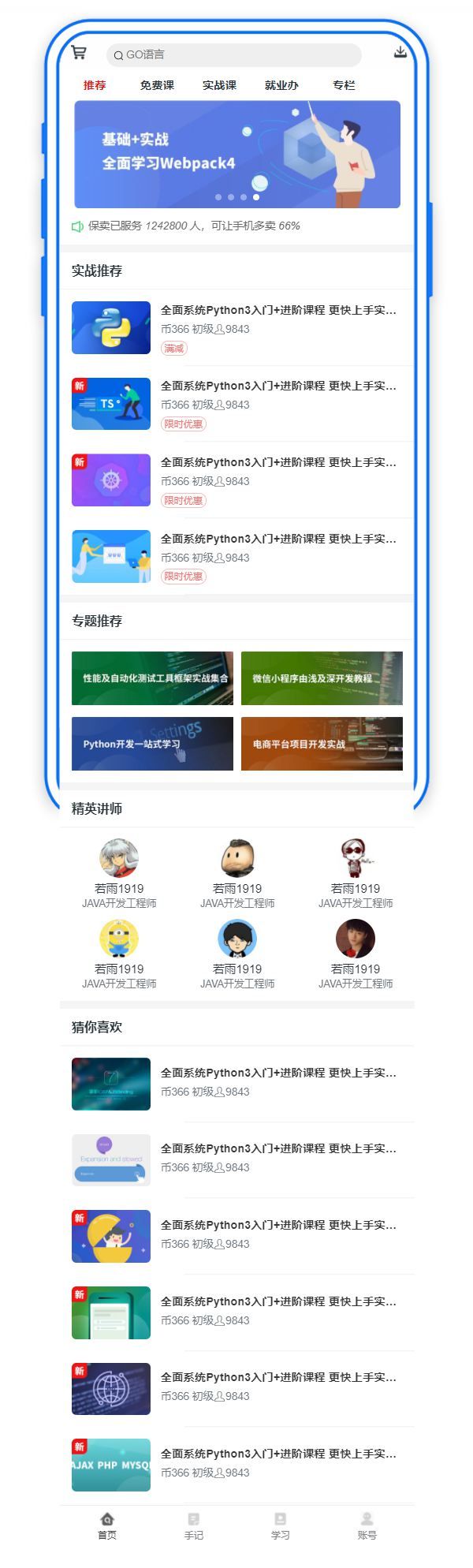The image size is (473, 1568).
Task: View the Python开发一站式学习 topic
Action: pos(152,744)
